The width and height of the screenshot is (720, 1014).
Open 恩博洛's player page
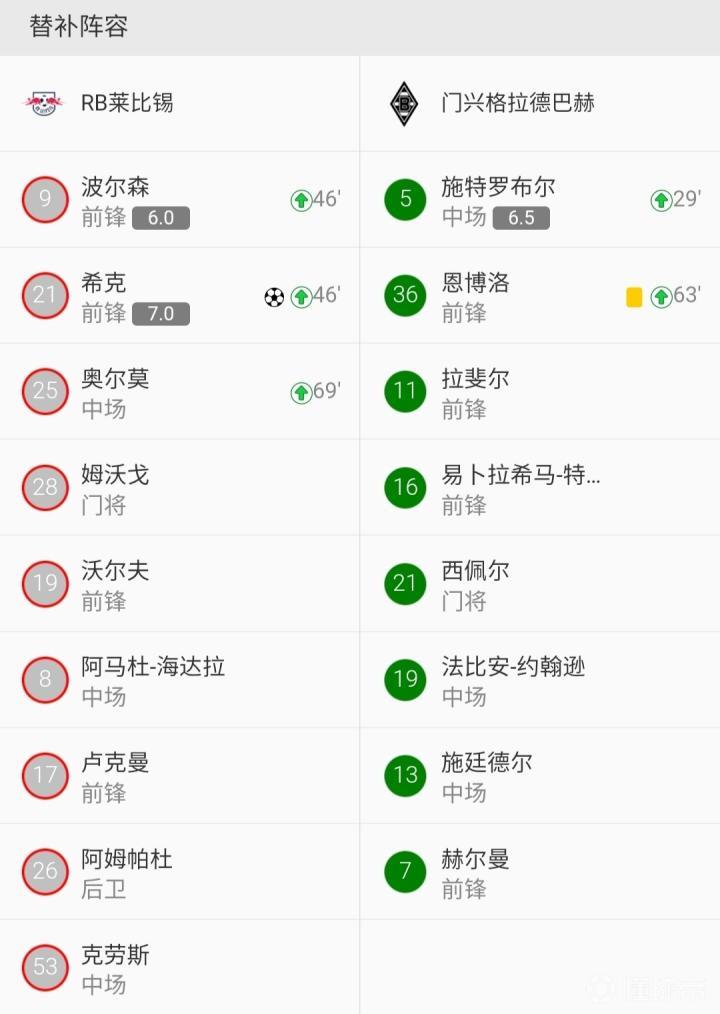pos(476,284)
